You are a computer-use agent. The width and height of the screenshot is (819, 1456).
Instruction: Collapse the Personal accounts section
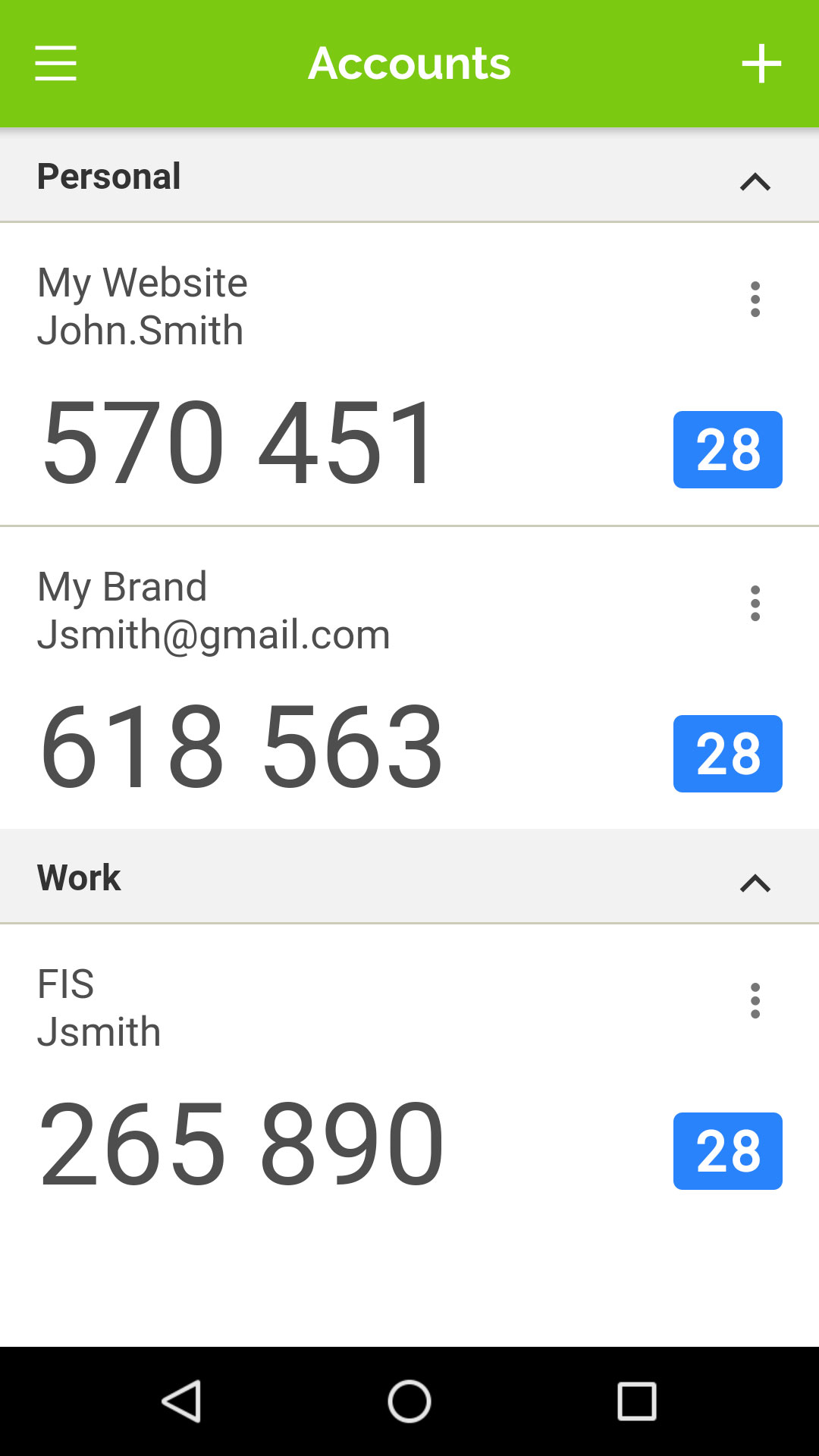click(755, 182)
